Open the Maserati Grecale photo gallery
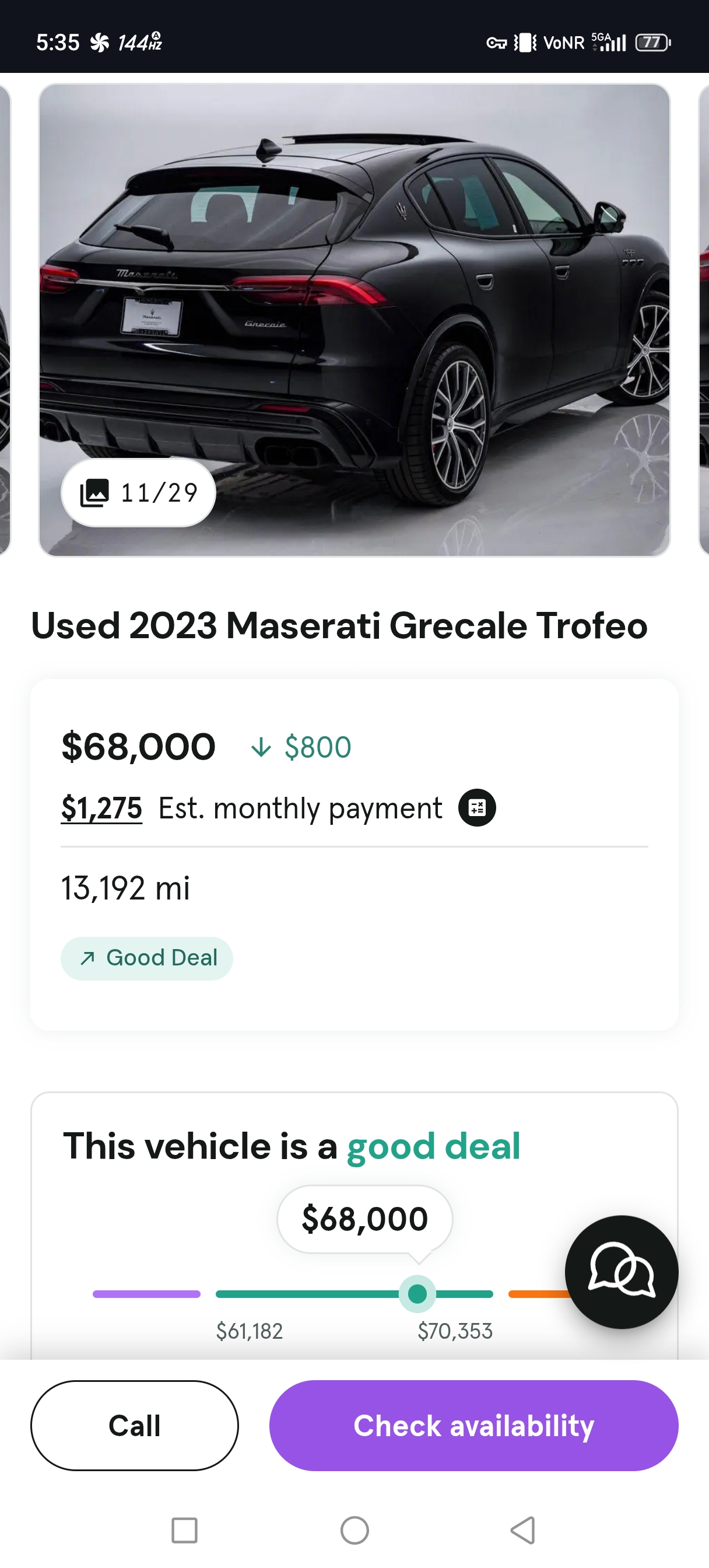Viewport: 709px width, 1568px height. [354, 292]
